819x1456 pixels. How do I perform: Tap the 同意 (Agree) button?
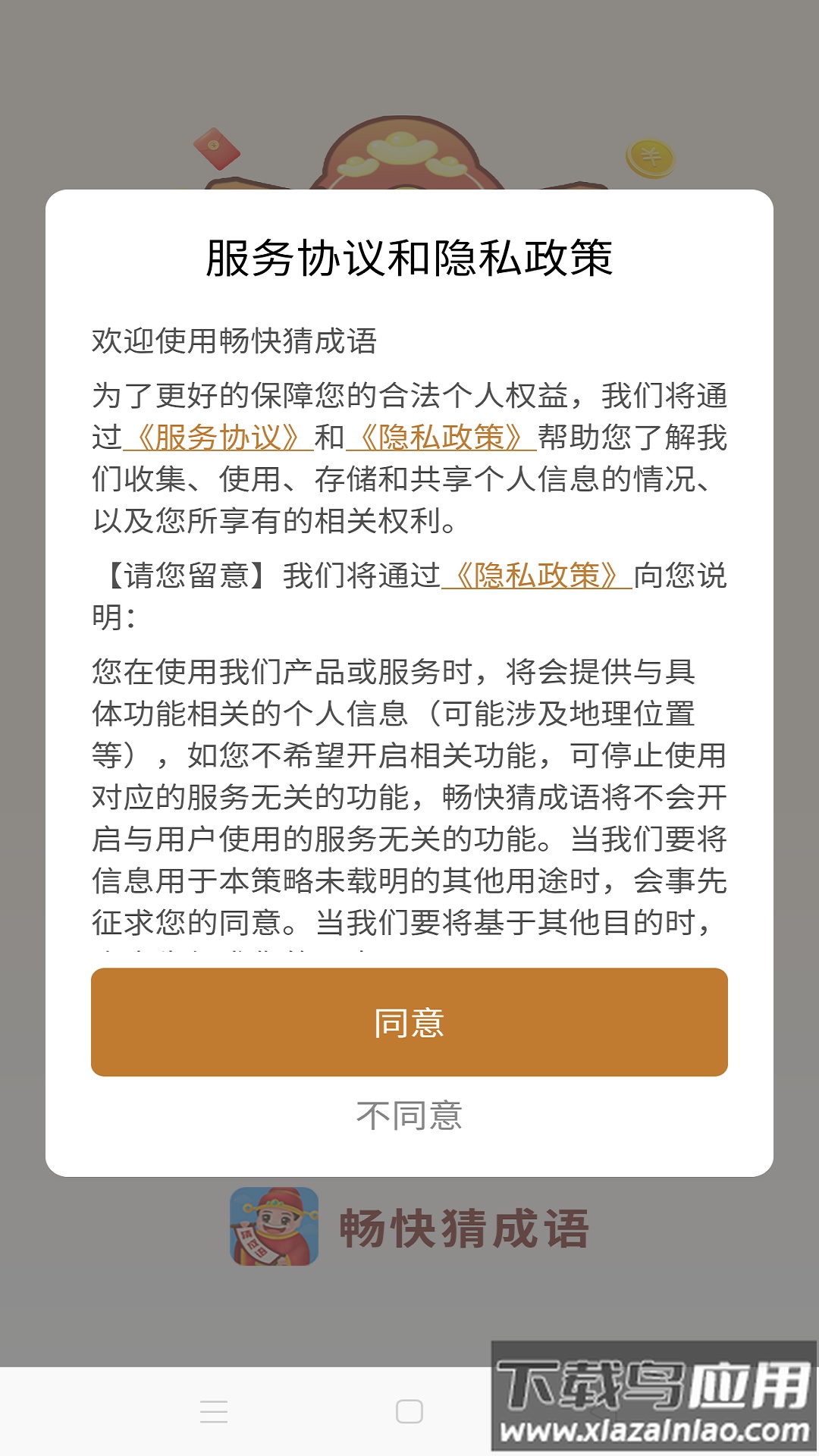point(409,1021)
